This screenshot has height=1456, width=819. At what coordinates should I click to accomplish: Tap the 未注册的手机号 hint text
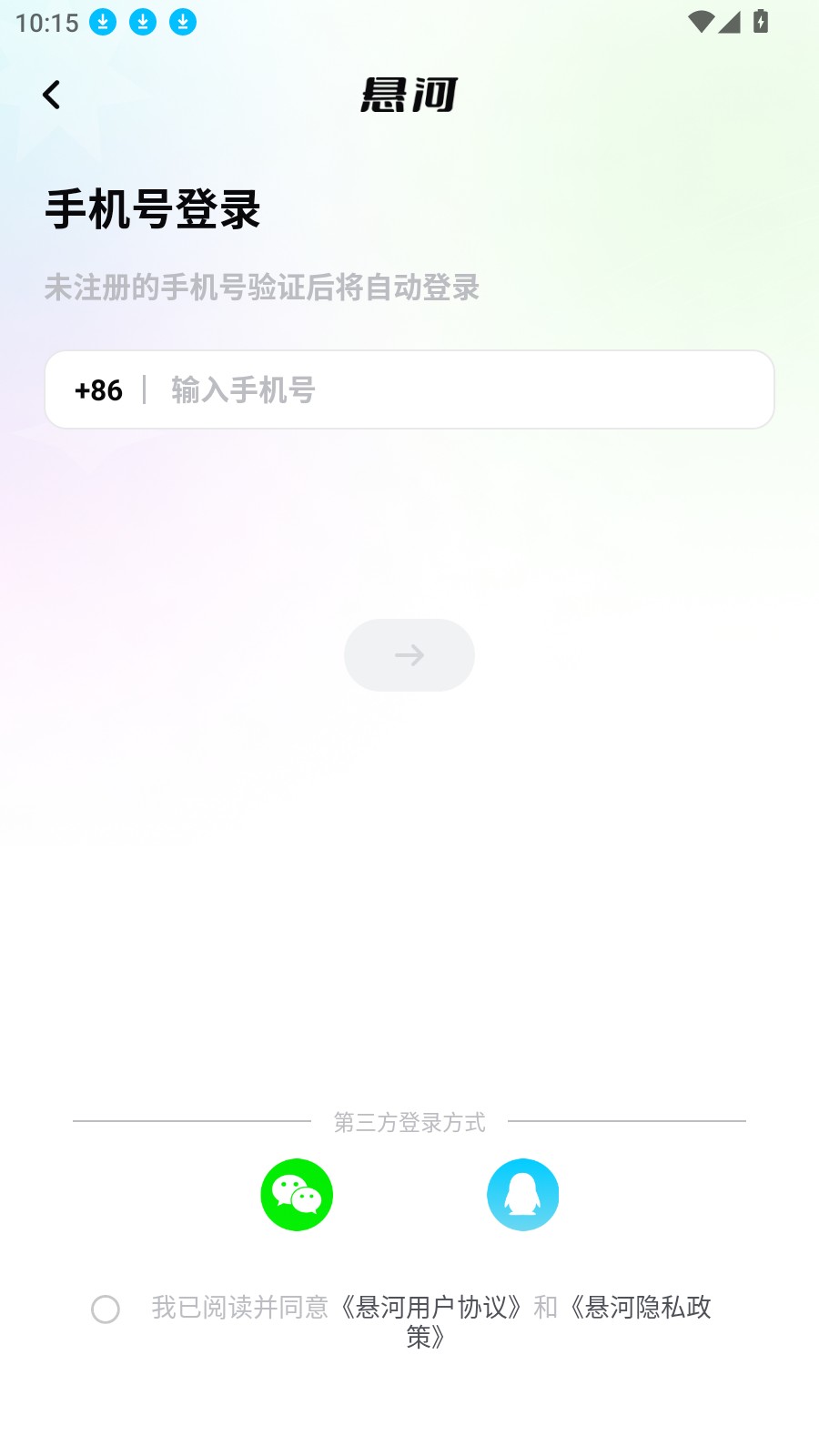point(264,288)
